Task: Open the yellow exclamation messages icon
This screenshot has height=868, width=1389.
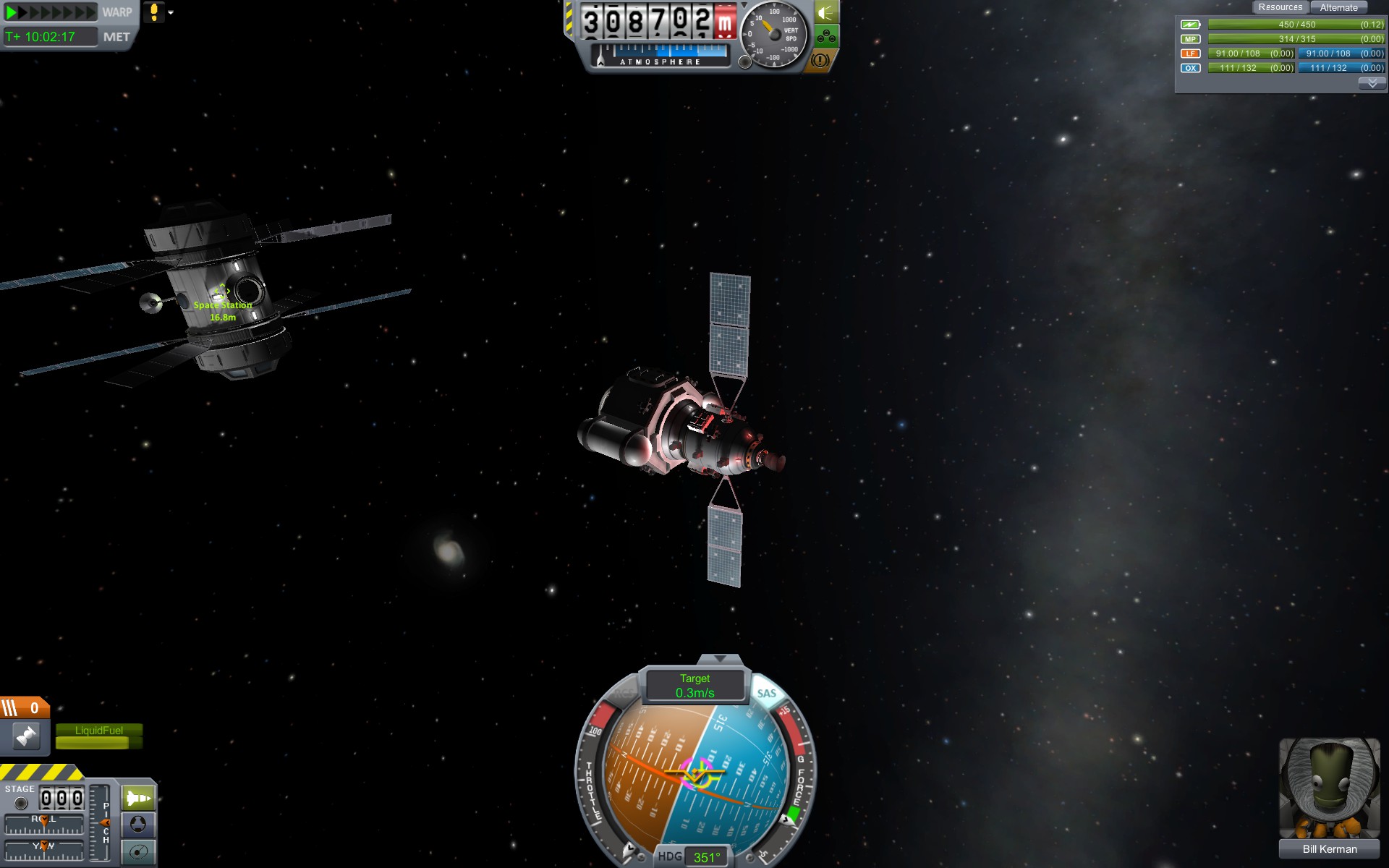Action: pyautogui.click(x=154, y=12)
